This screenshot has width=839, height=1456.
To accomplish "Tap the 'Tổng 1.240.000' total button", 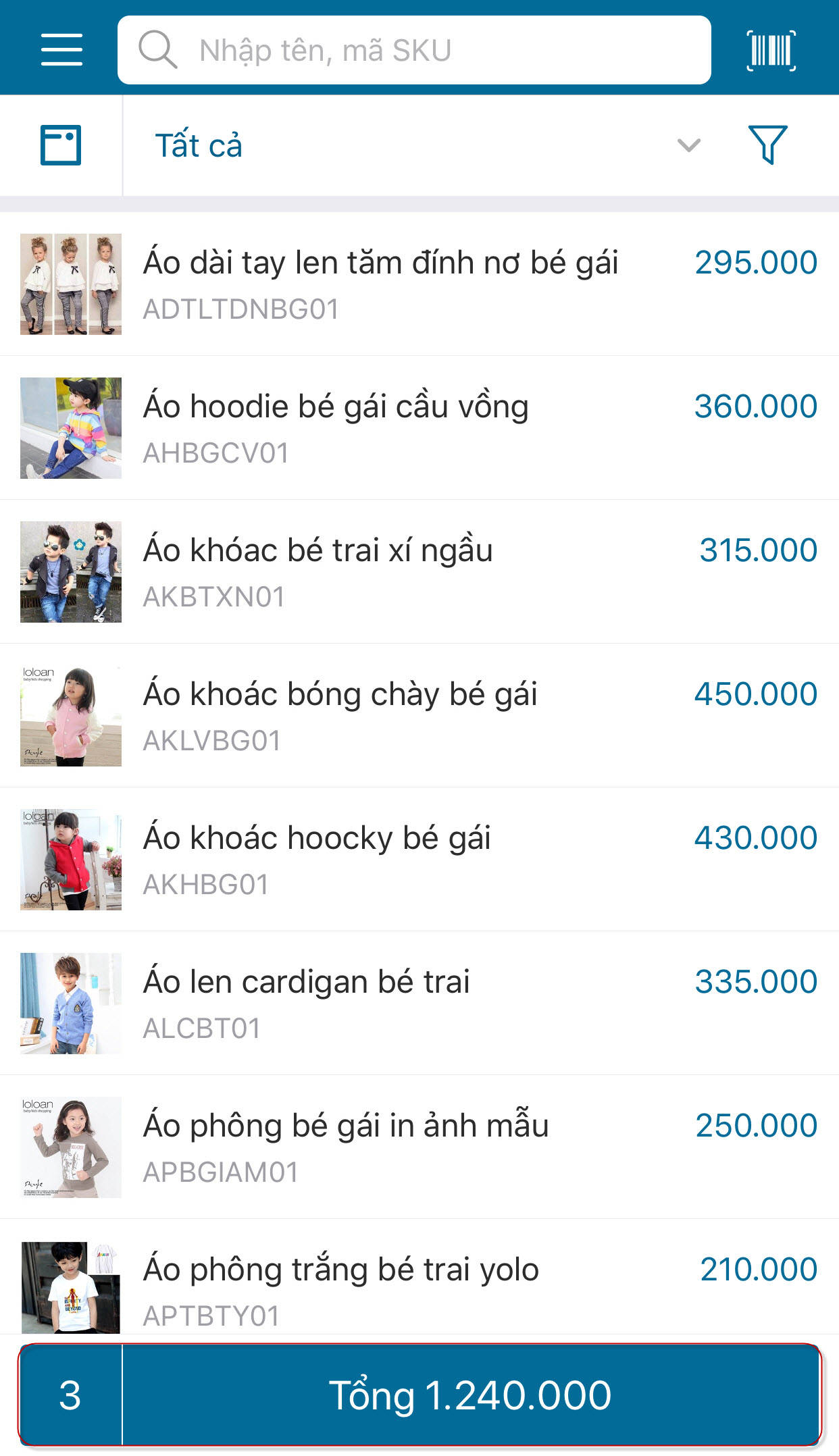I will tap(470, 1395).
